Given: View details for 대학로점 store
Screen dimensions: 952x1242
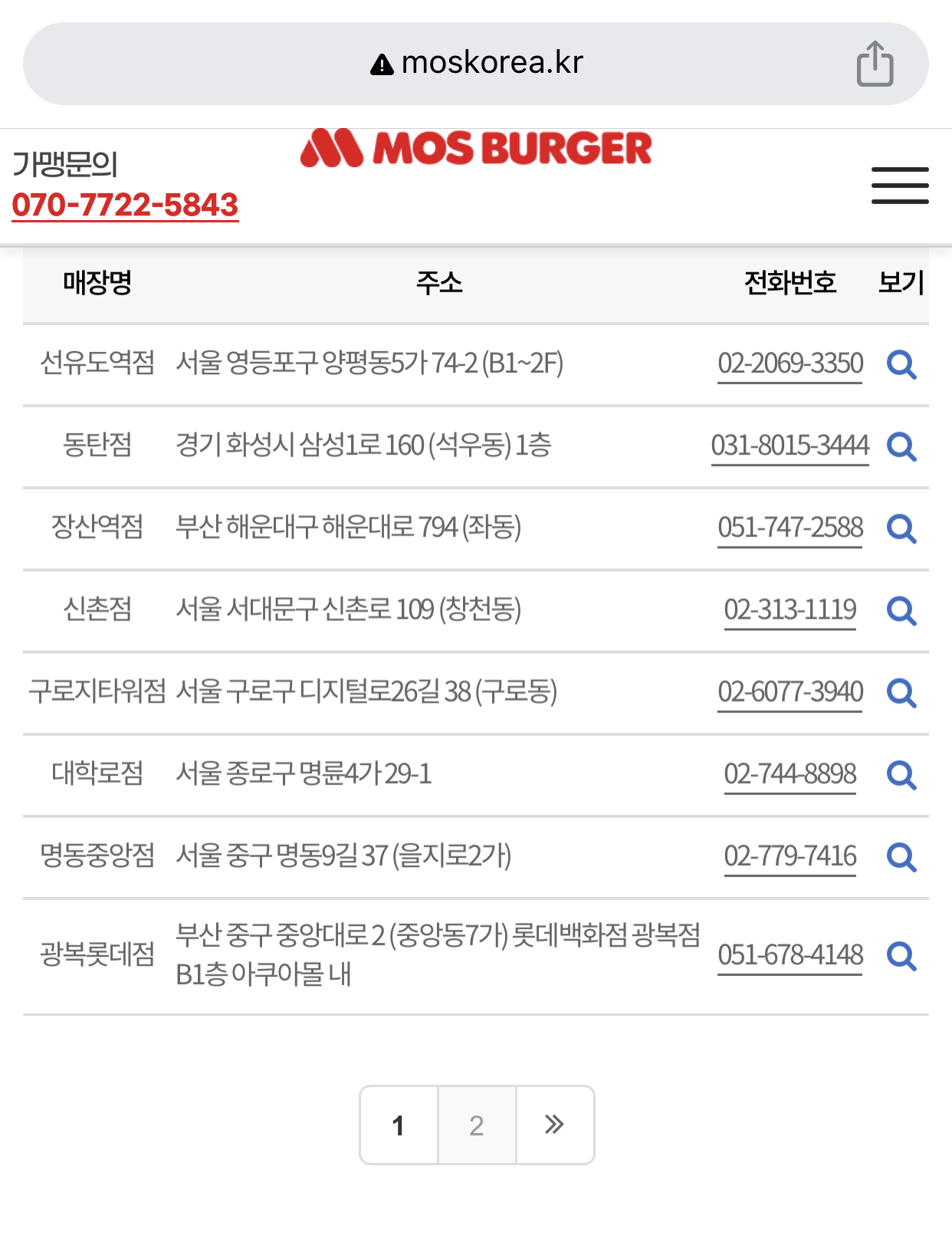Looking at the screenshot, I should [901, 775].
